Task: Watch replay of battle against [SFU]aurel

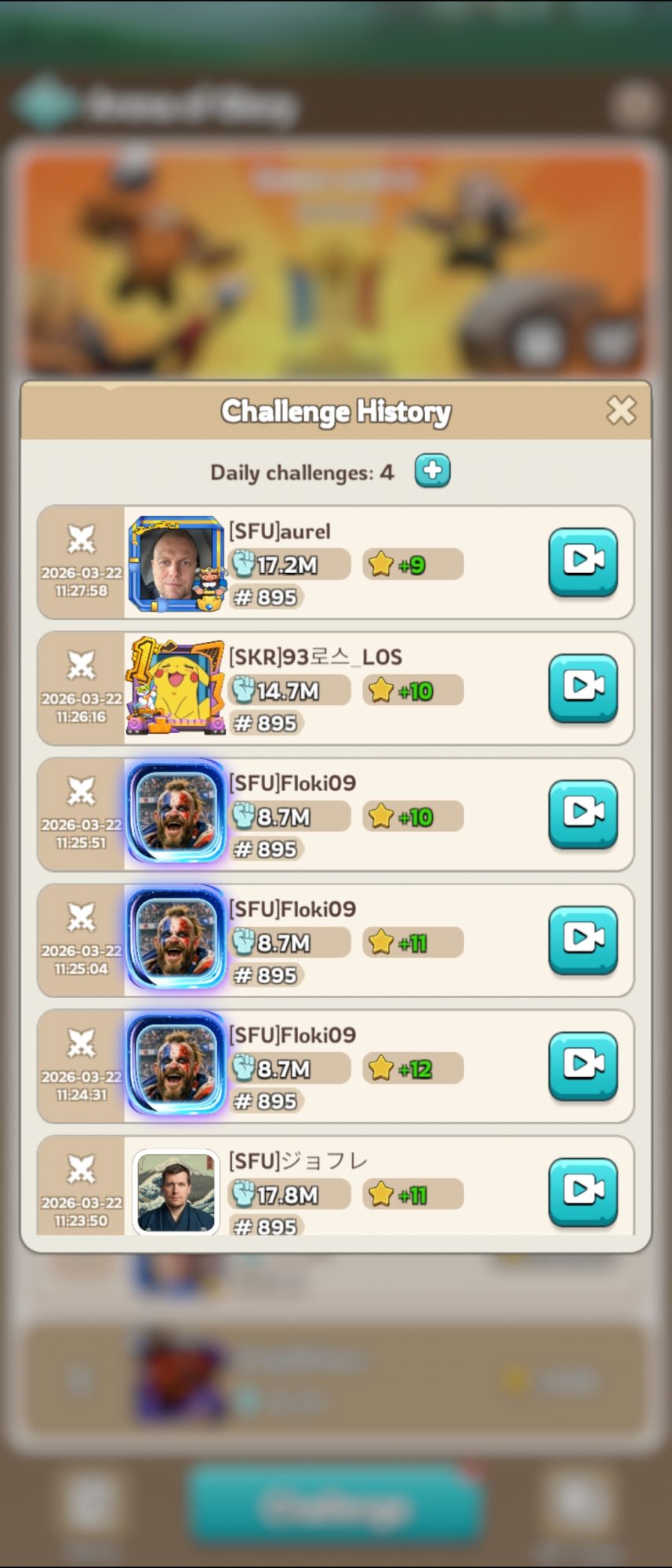Action: [583, 561]
